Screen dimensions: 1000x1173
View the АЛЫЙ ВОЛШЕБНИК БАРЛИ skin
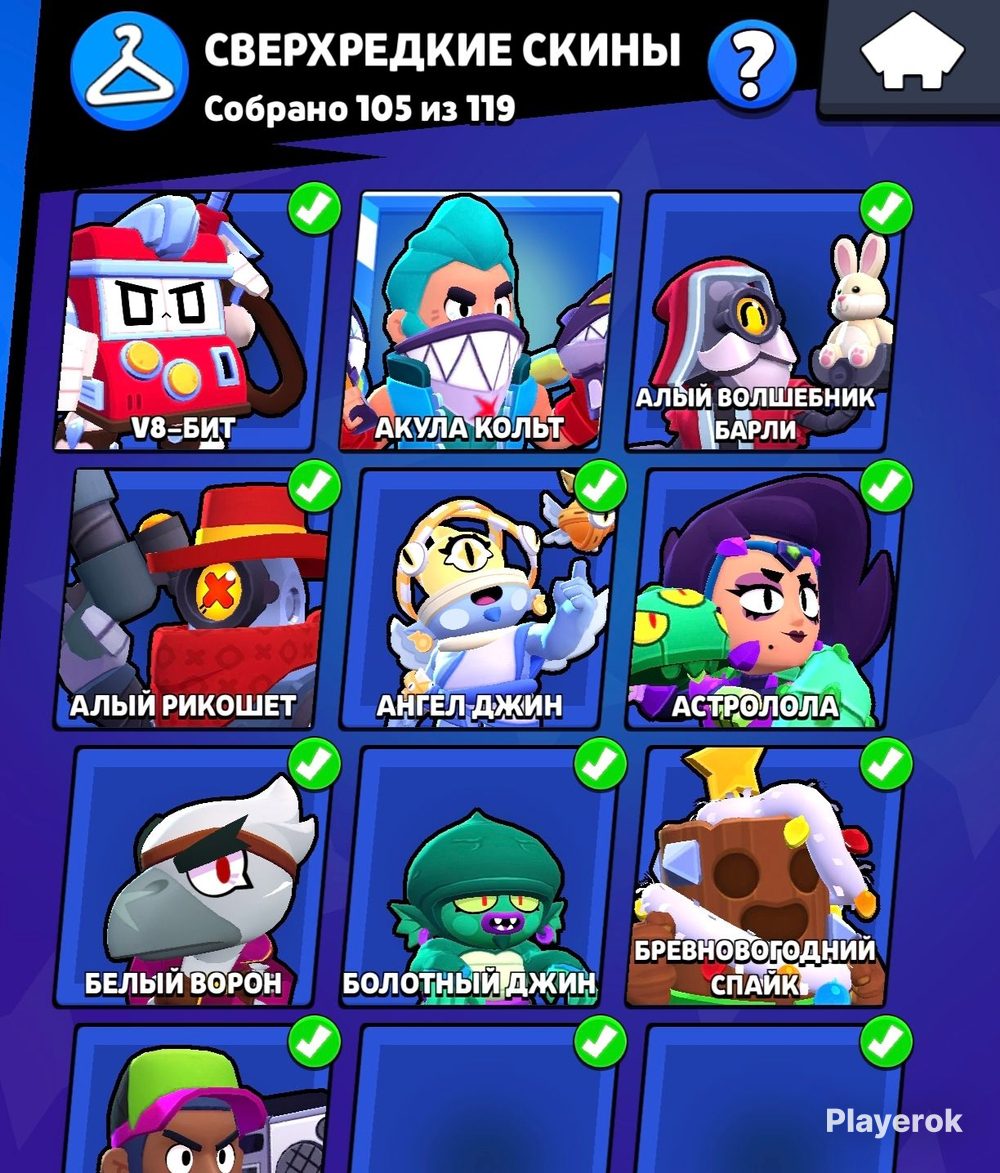(768, 322)
